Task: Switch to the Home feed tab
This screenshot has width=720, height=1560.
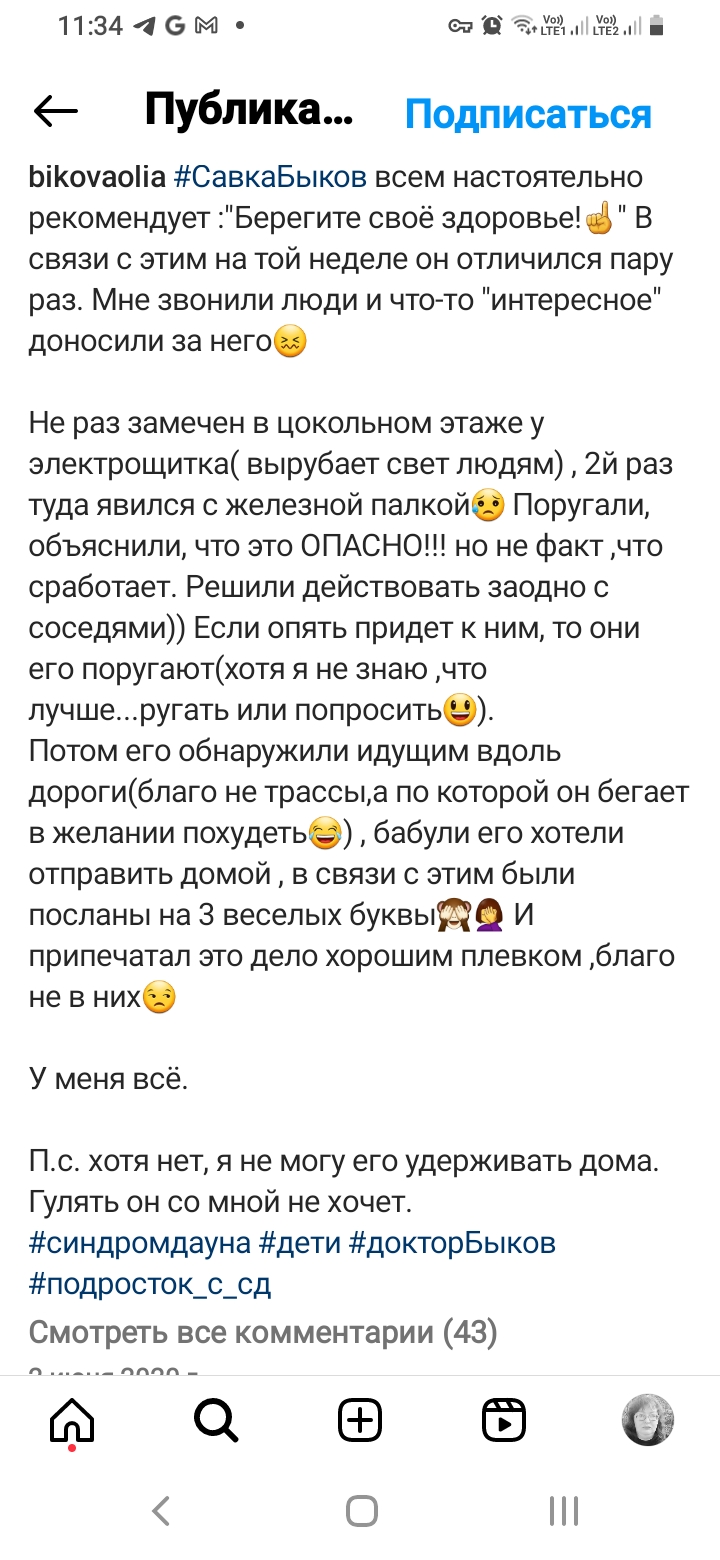Action: (72, 1421)
